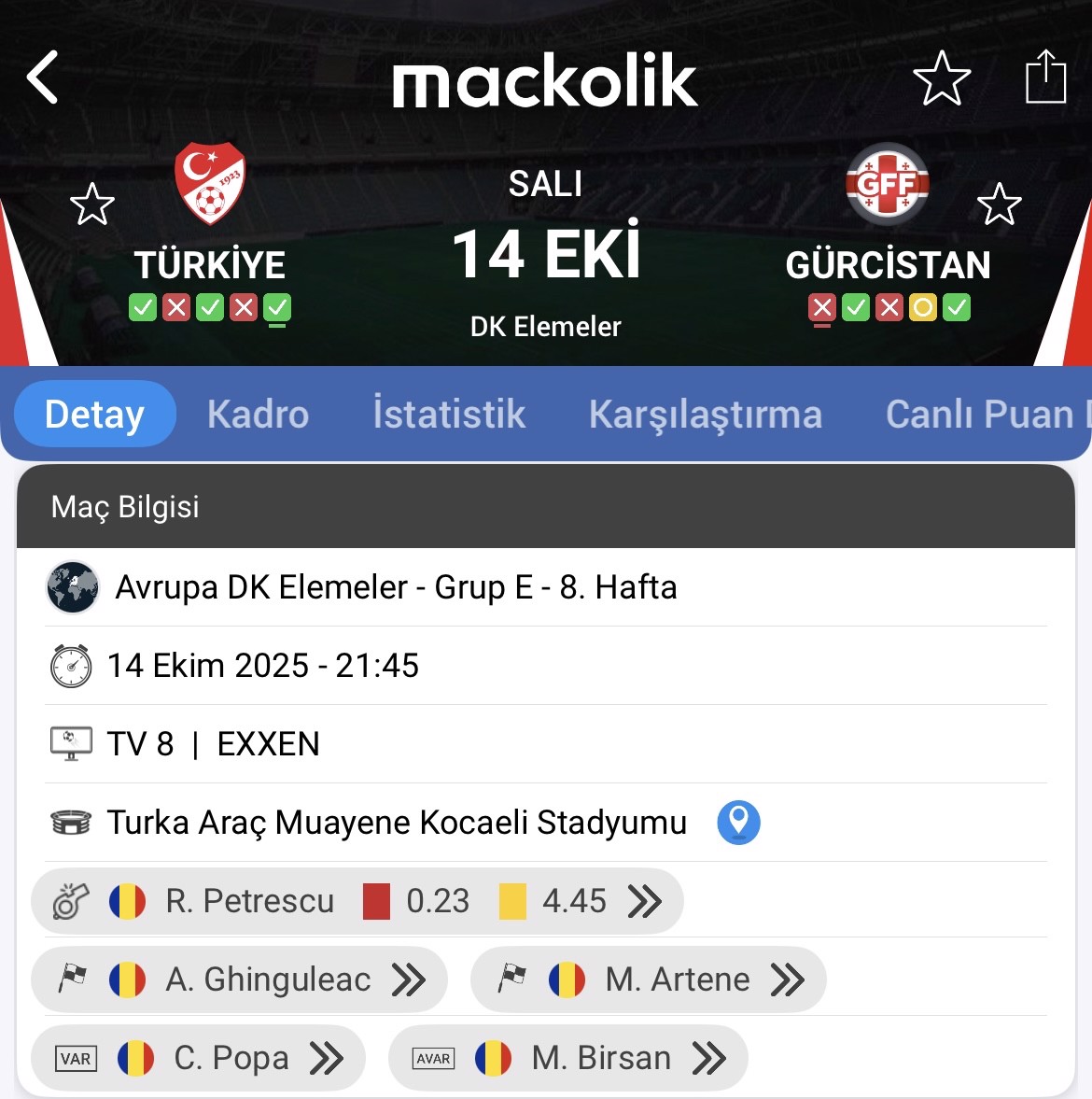This screenshot has width=1092, height=1099.
Task: Share this match
Action: click(x=1044, y=77)
